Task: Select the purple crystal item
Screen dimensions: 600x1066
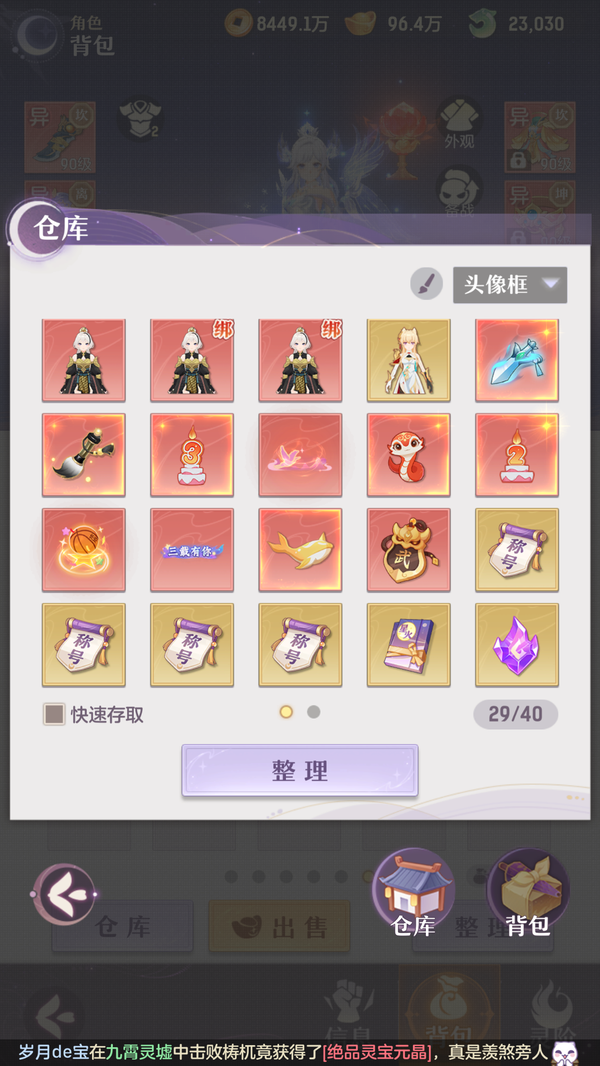Action: [x=517, y=645]
